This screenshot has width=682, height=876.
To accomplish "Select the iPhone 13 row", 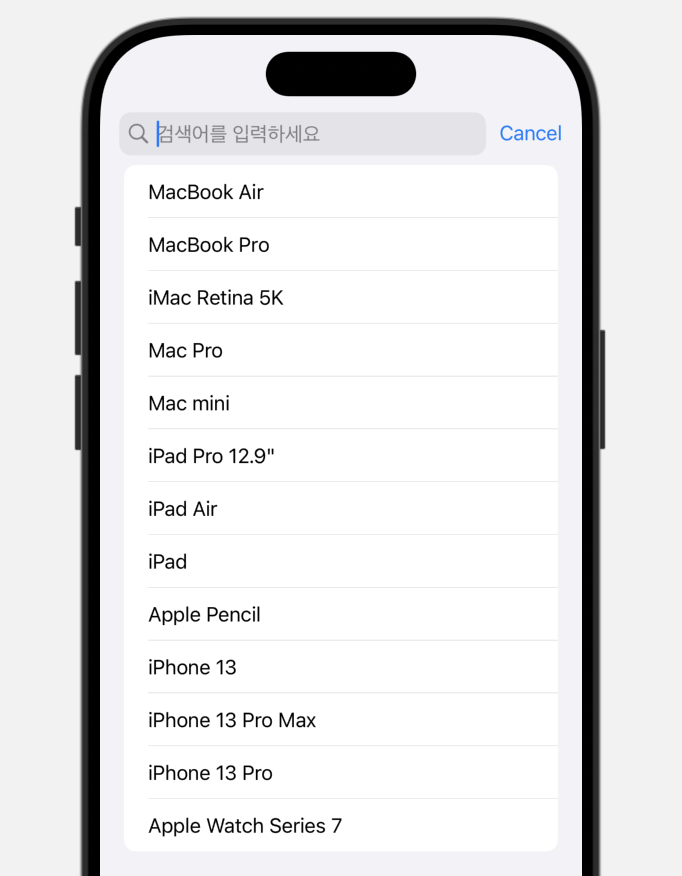I will (x=340, y=667).
